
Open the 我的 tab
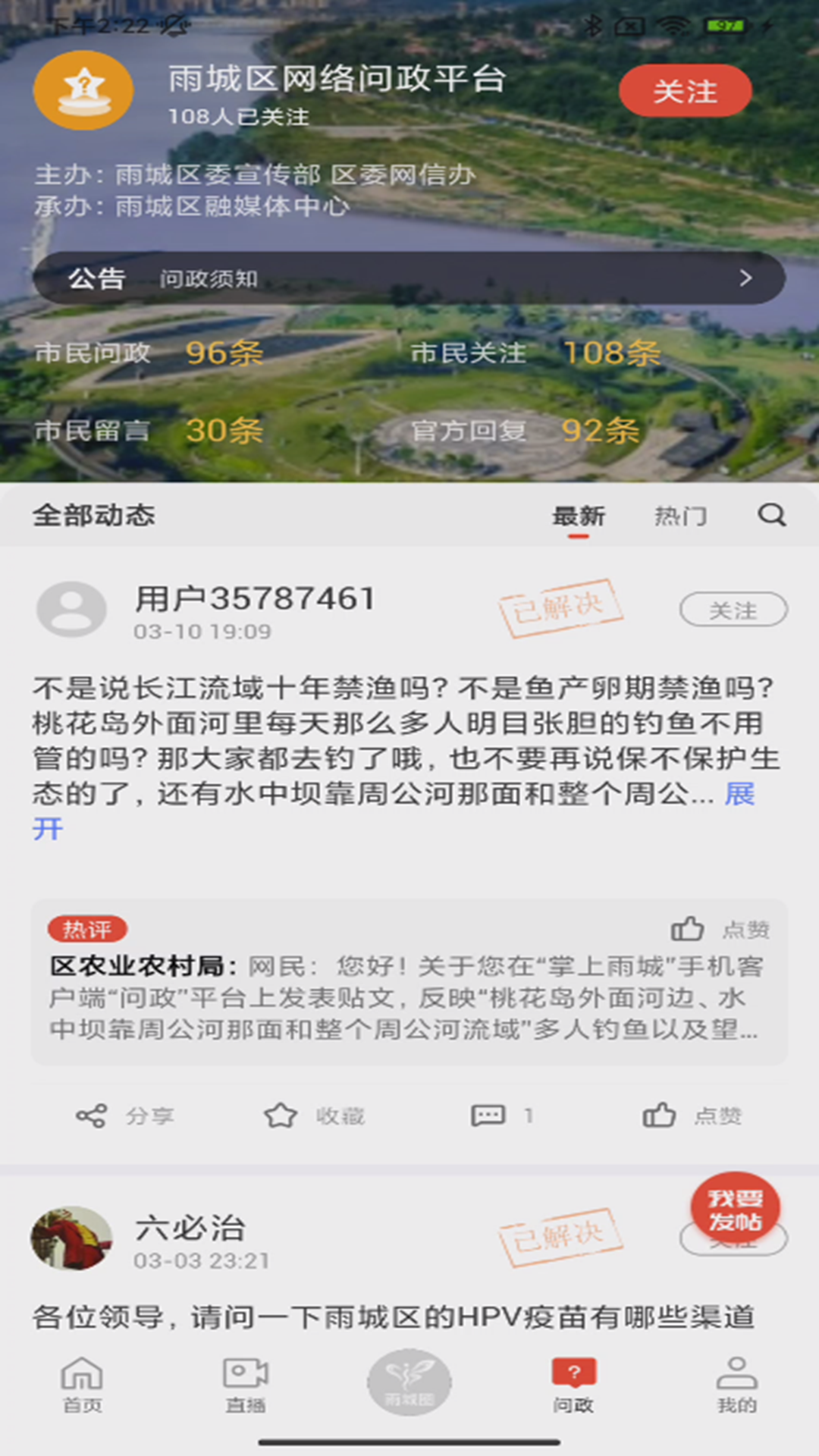coord(737,1385)
